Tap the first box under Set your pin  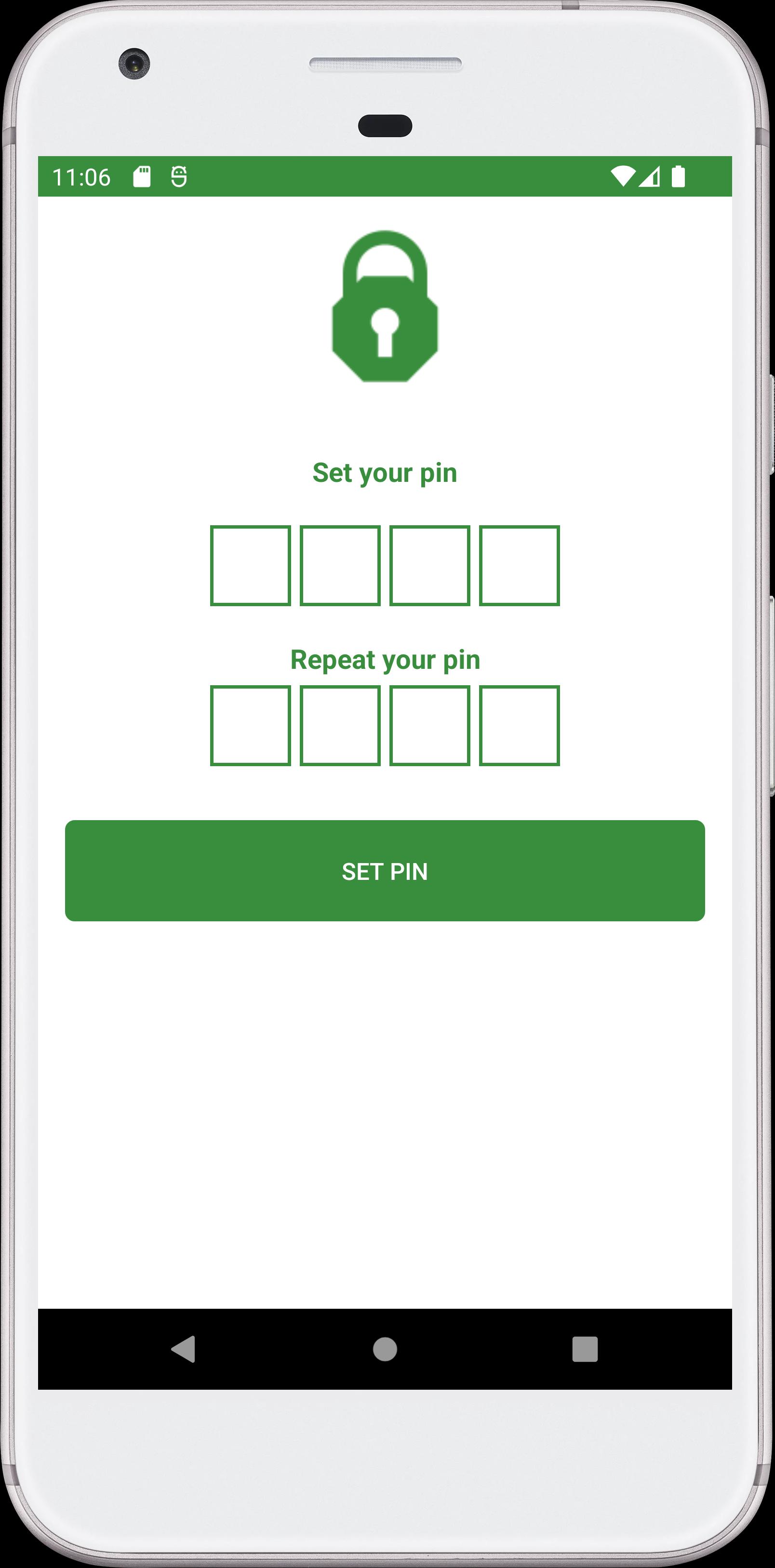(x=250, y=566)
